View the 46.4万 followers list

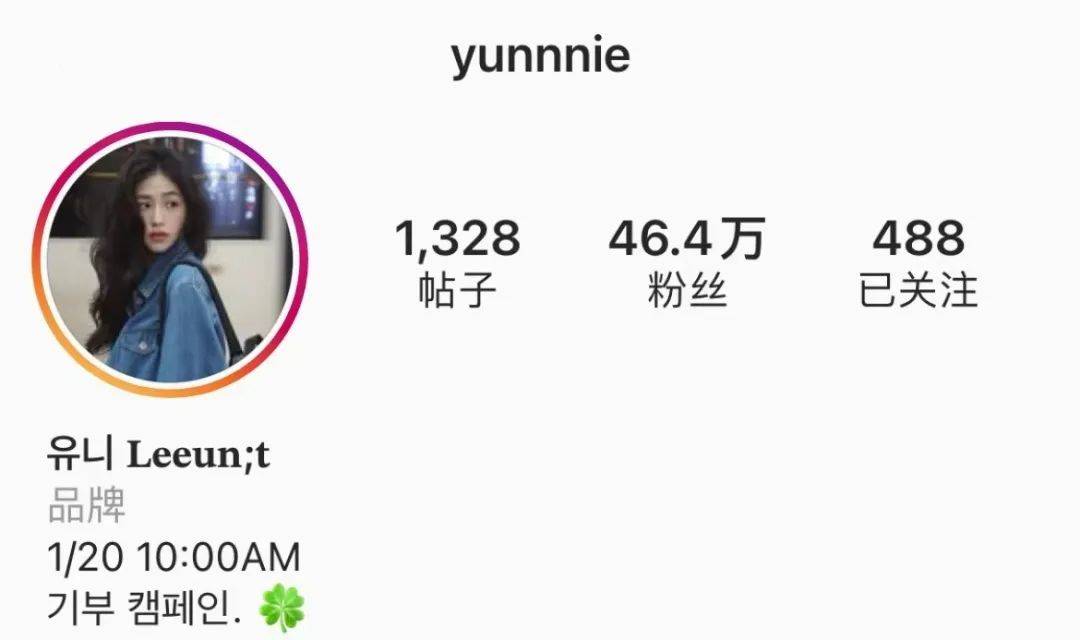click(686, 262)
